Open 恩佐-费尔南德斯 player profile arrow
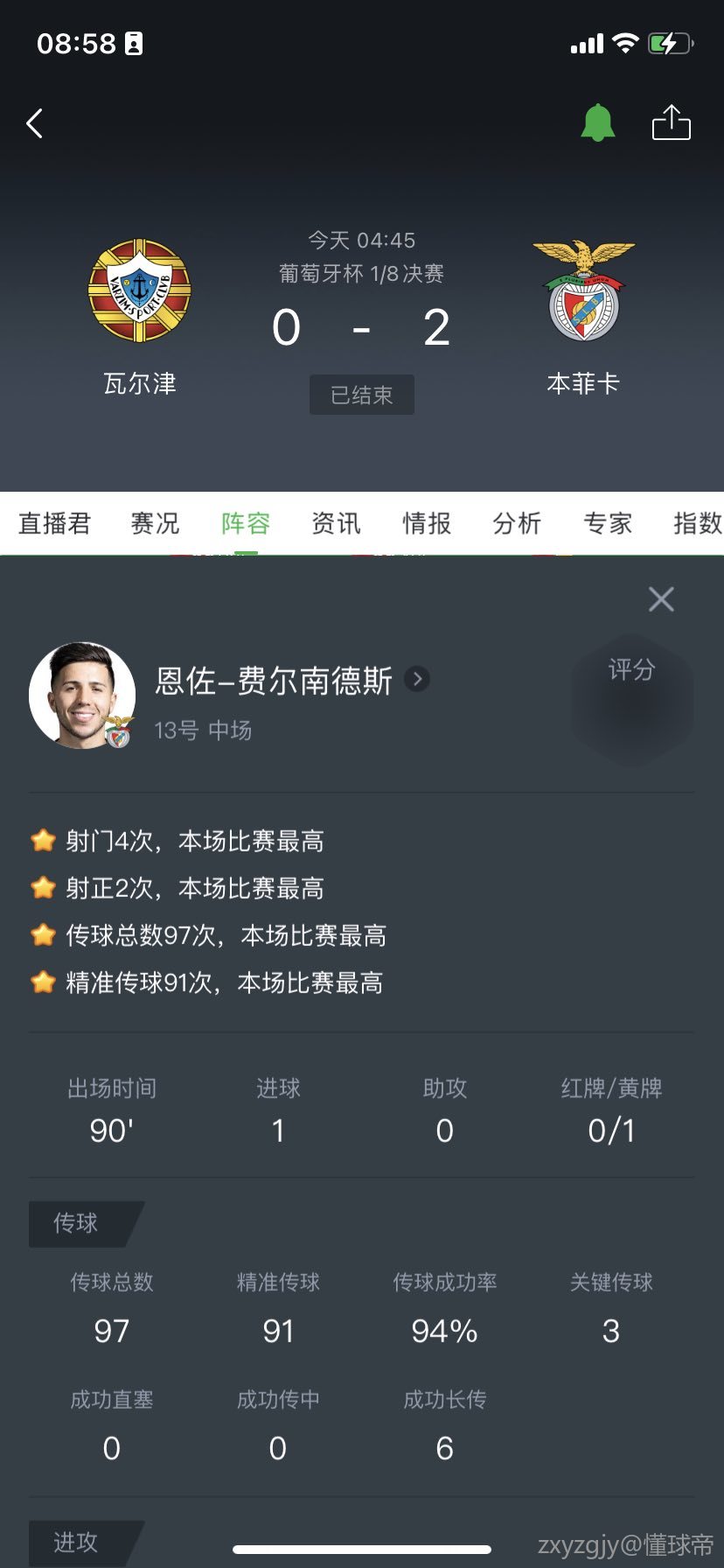 coord(417,679)
